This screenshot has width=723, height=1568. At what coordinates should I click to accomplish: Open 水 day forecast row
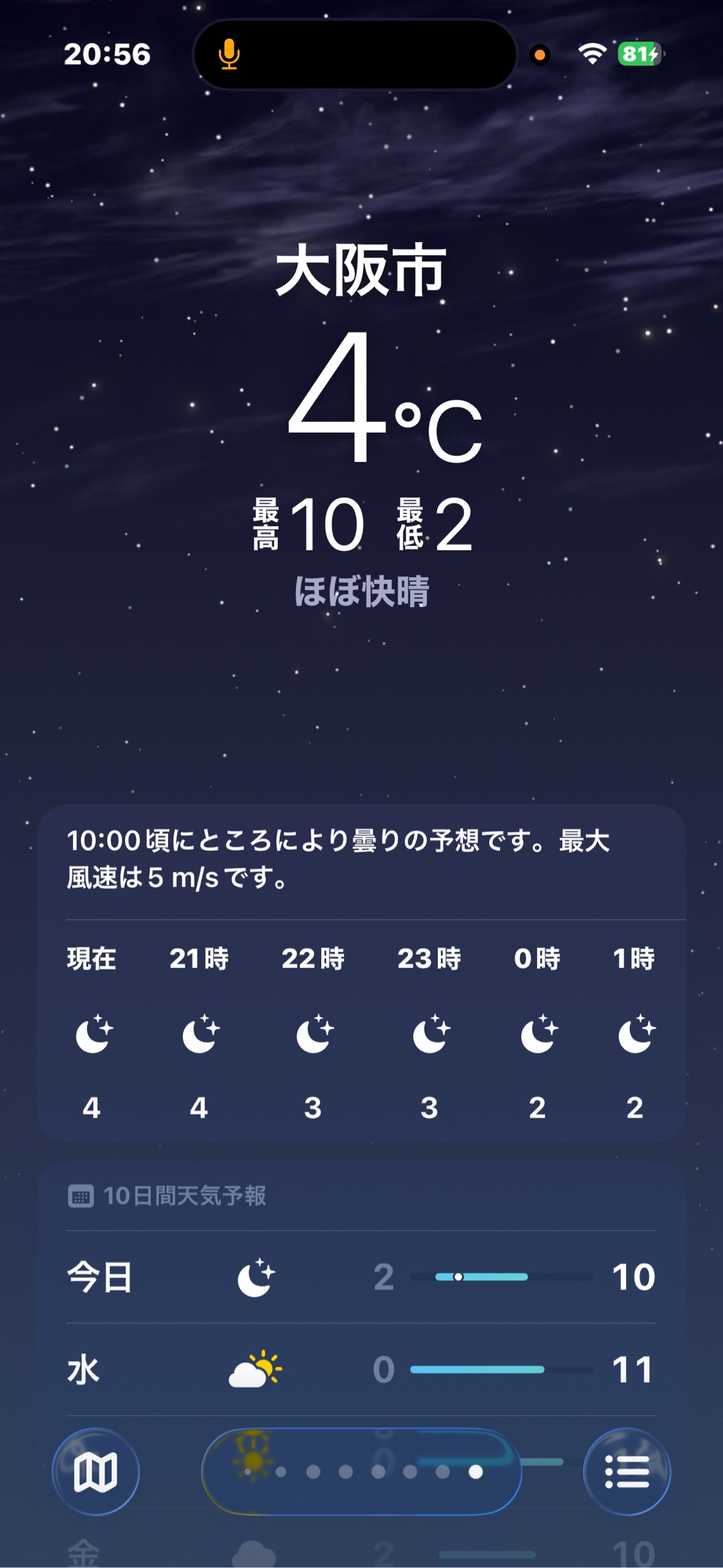361,1369
